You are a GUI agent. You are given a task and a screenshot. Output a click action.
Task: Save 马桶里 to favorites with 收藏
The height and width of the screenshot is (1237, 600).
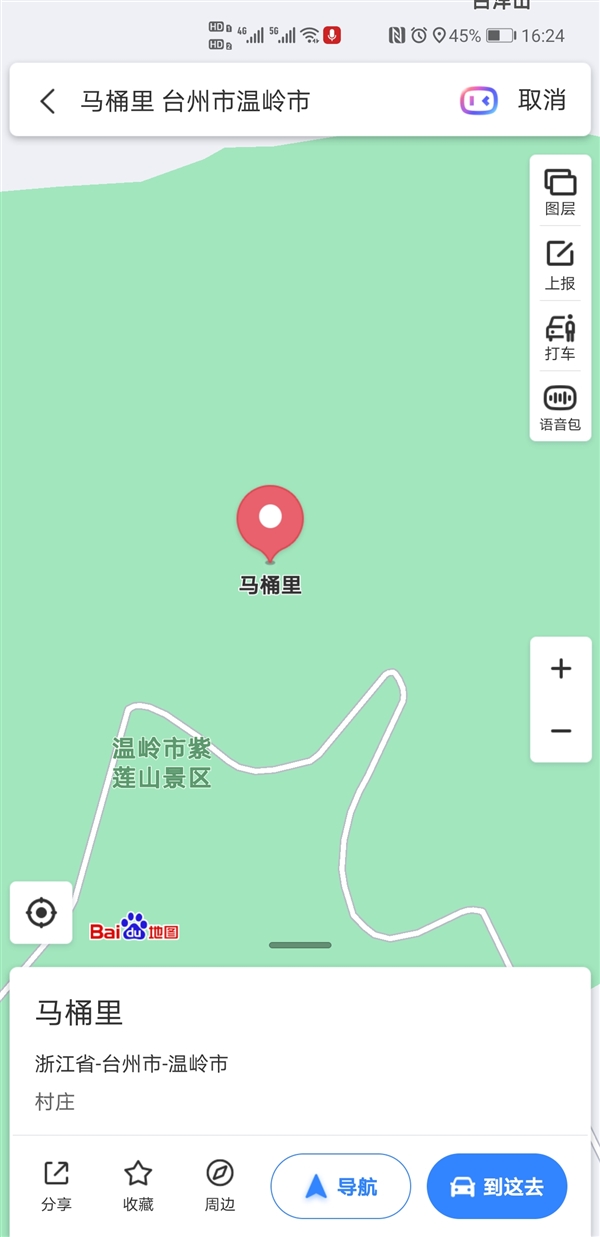(x=138, y=1186)
